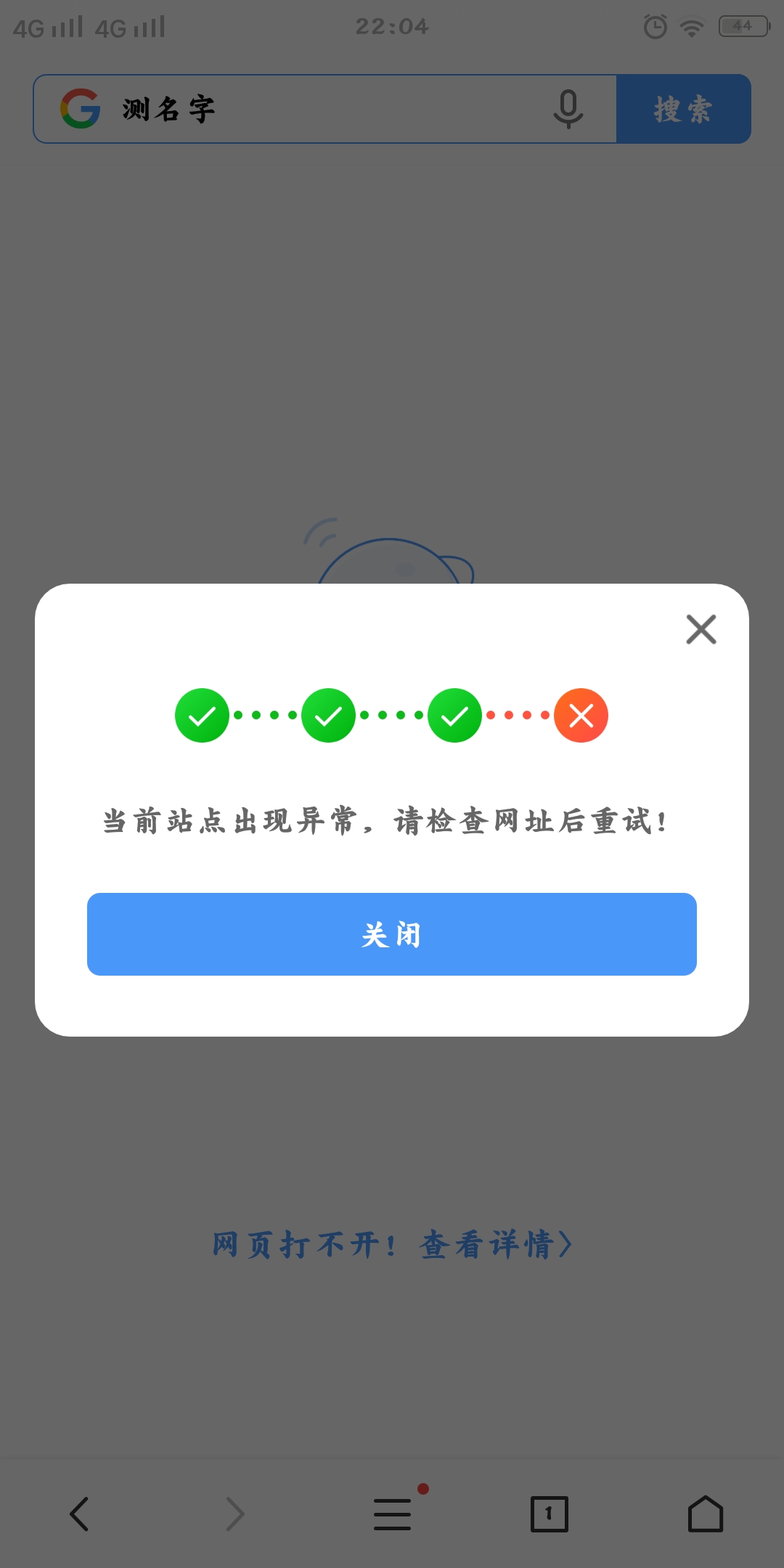Open the browser menu icon
This screenshot has width=784, height=1568.
393,1514
